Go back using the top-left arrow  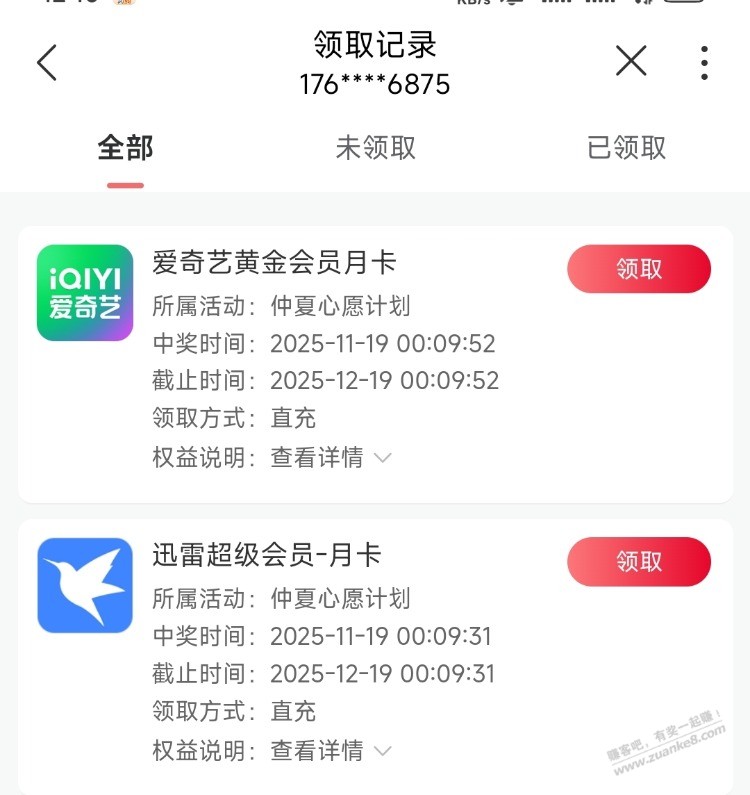point(47,63)
